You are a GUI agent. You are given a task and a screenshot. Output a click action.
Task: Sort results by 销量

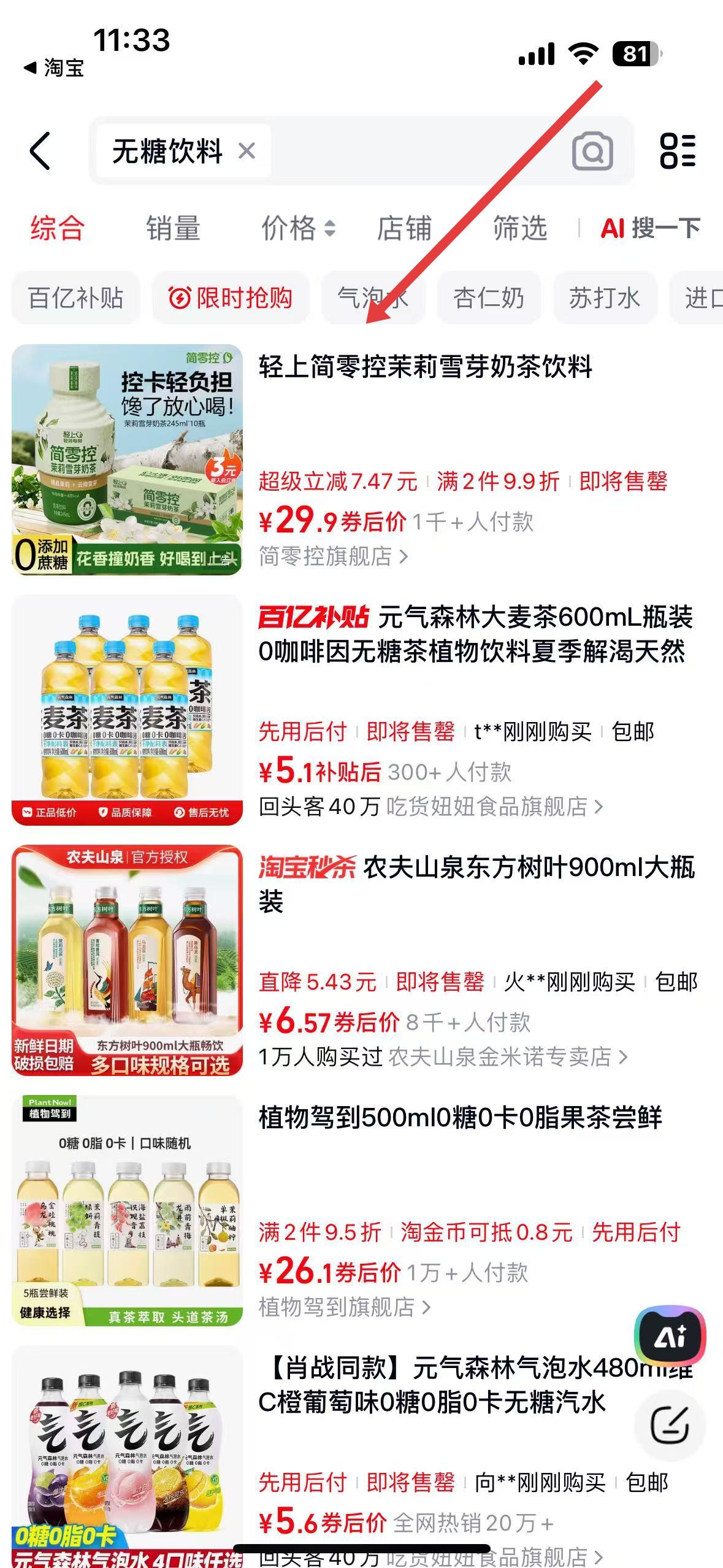click(173, 229)
